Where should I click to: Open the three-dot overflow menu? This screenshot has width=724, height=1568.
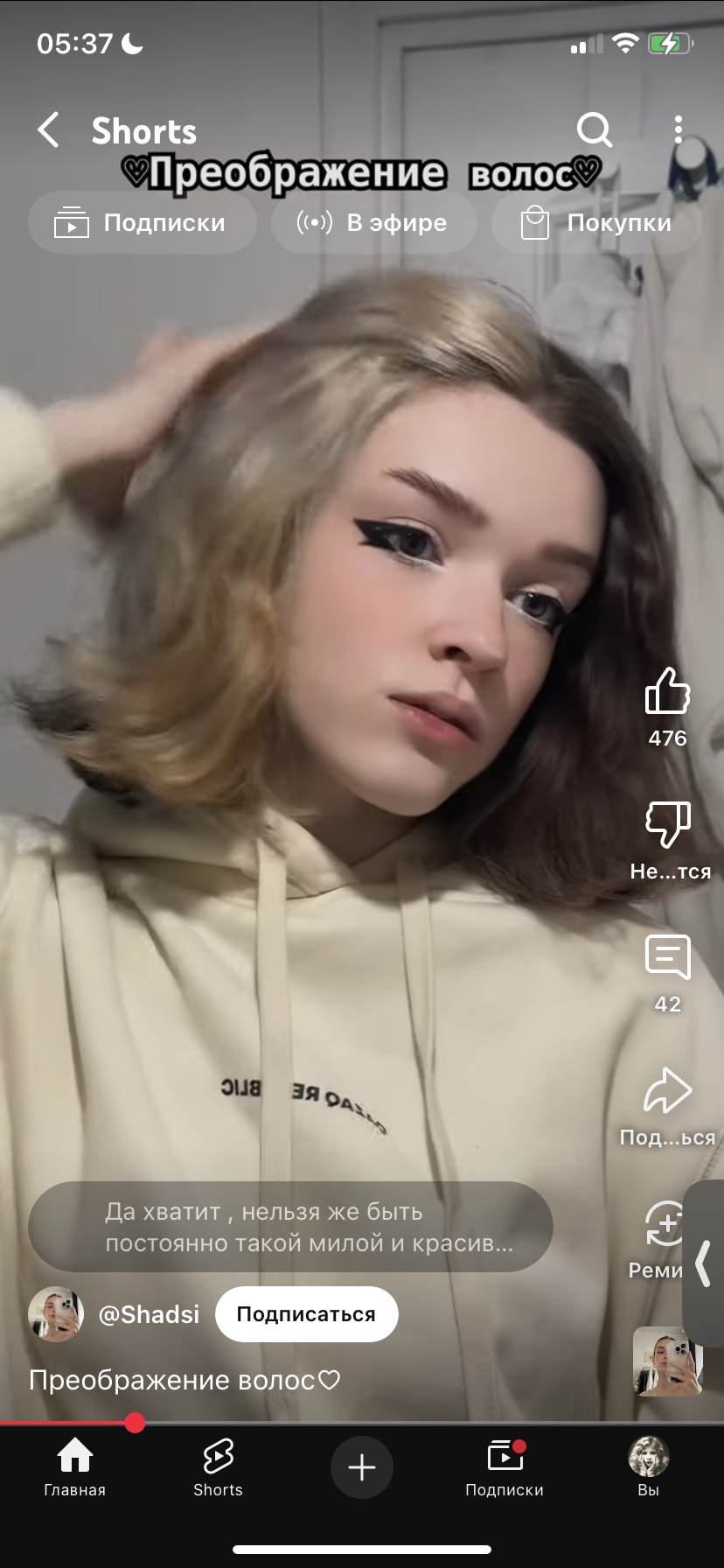pos(679,130)
